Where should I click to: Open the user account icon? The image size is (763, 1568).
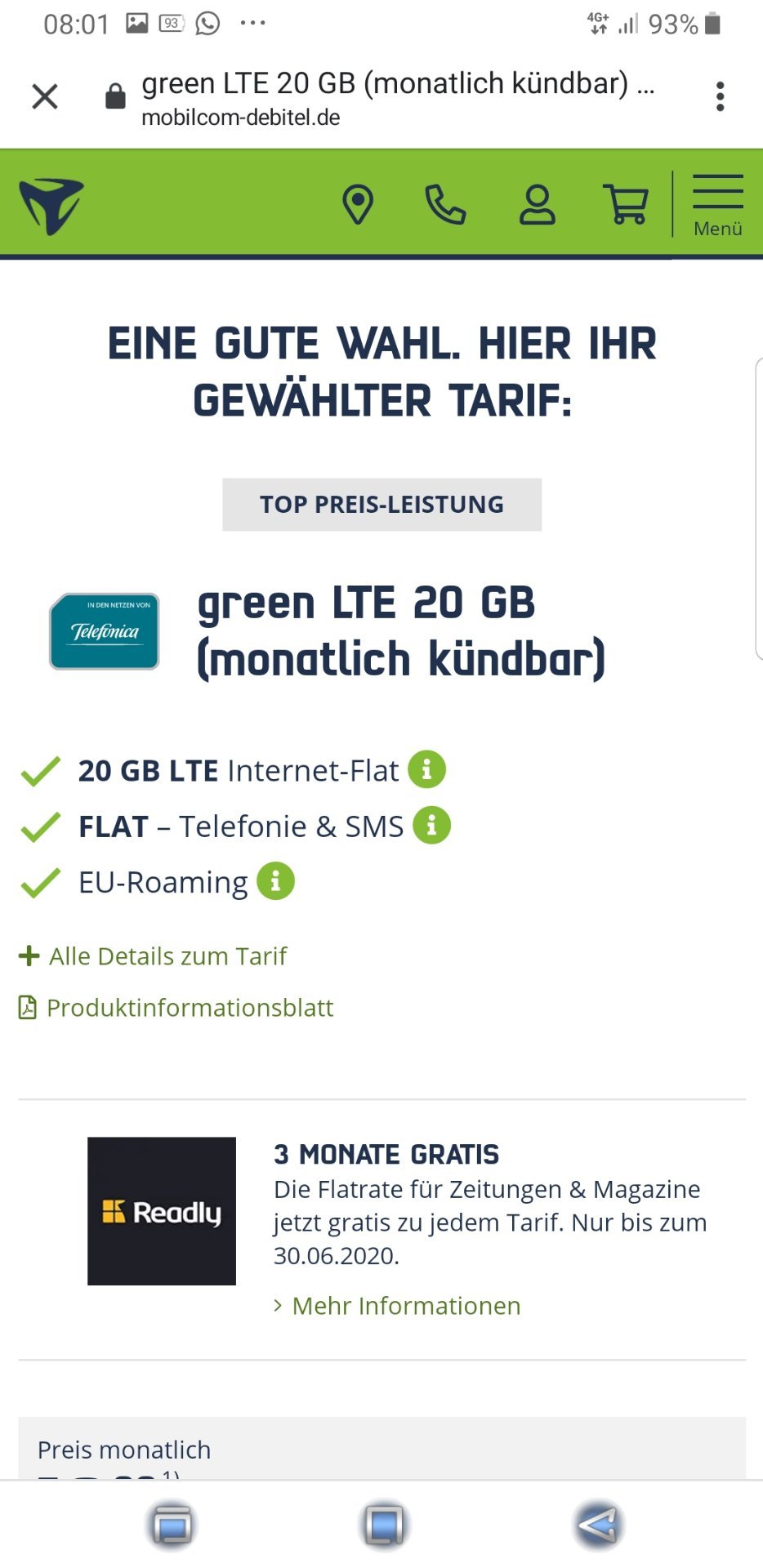[x=538, y=204]
